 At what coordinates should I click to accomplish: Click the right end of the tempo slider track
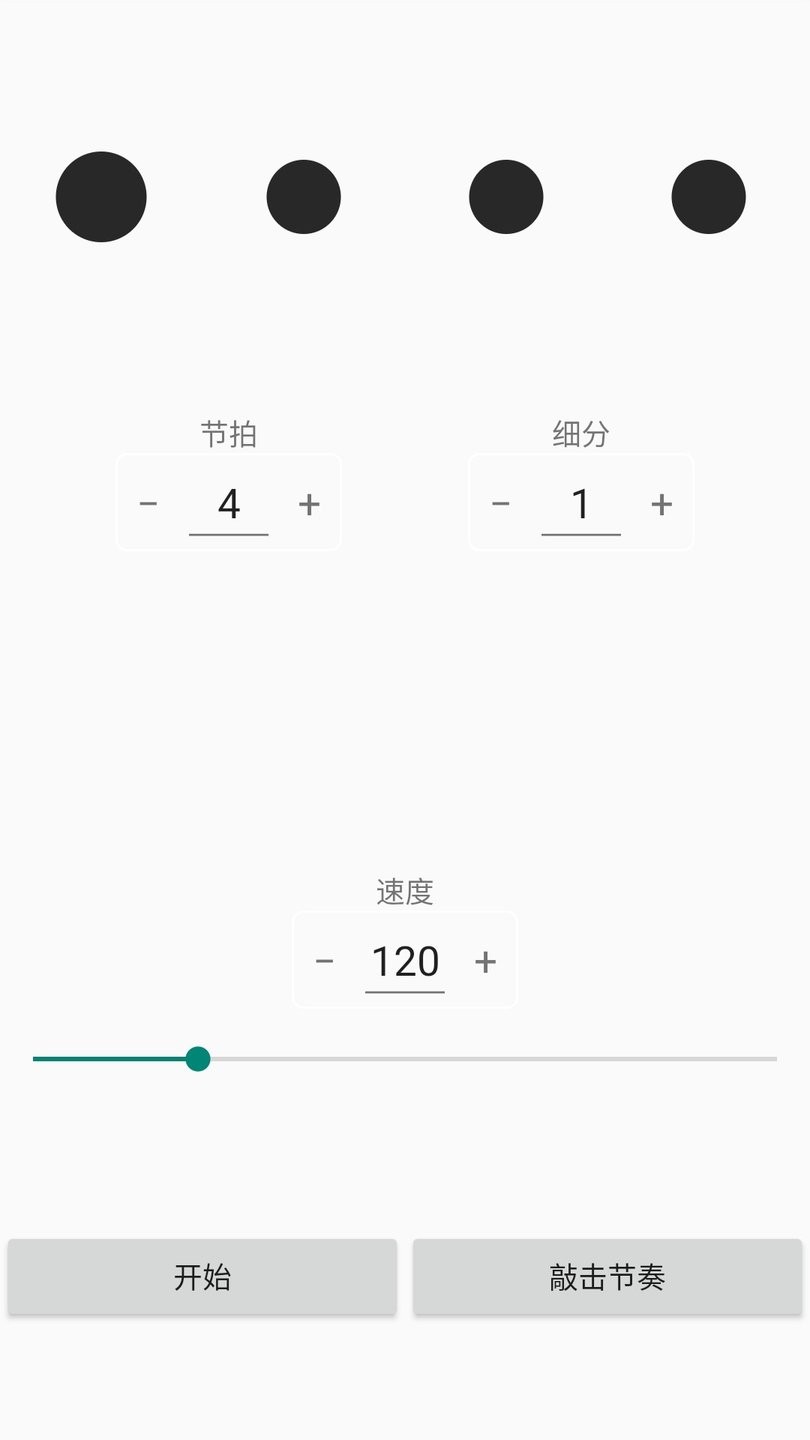pyautogui.click(x=770, y=1058)
